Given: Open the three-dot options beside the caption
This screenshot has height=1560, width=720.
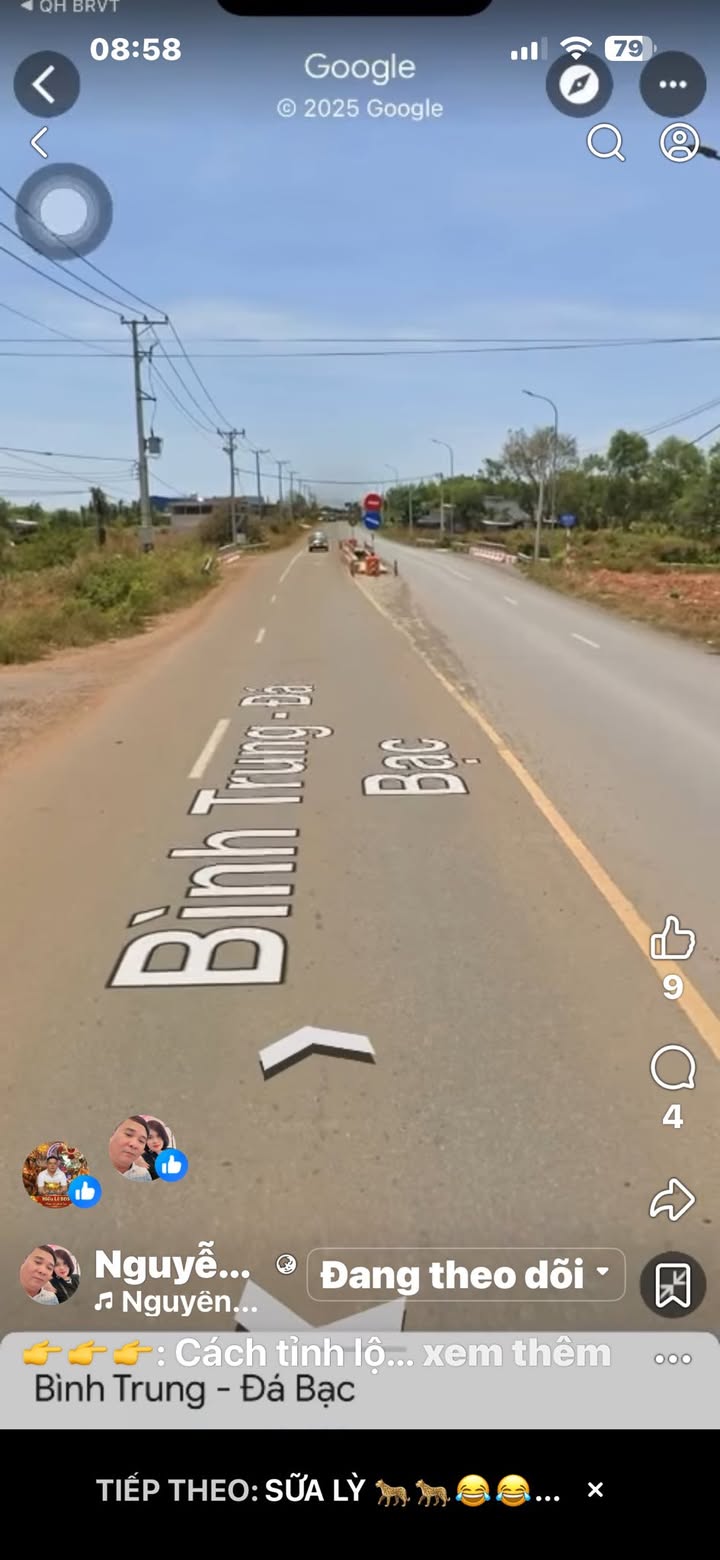Looking at the screenshot, I should (x=673, y=1358).
